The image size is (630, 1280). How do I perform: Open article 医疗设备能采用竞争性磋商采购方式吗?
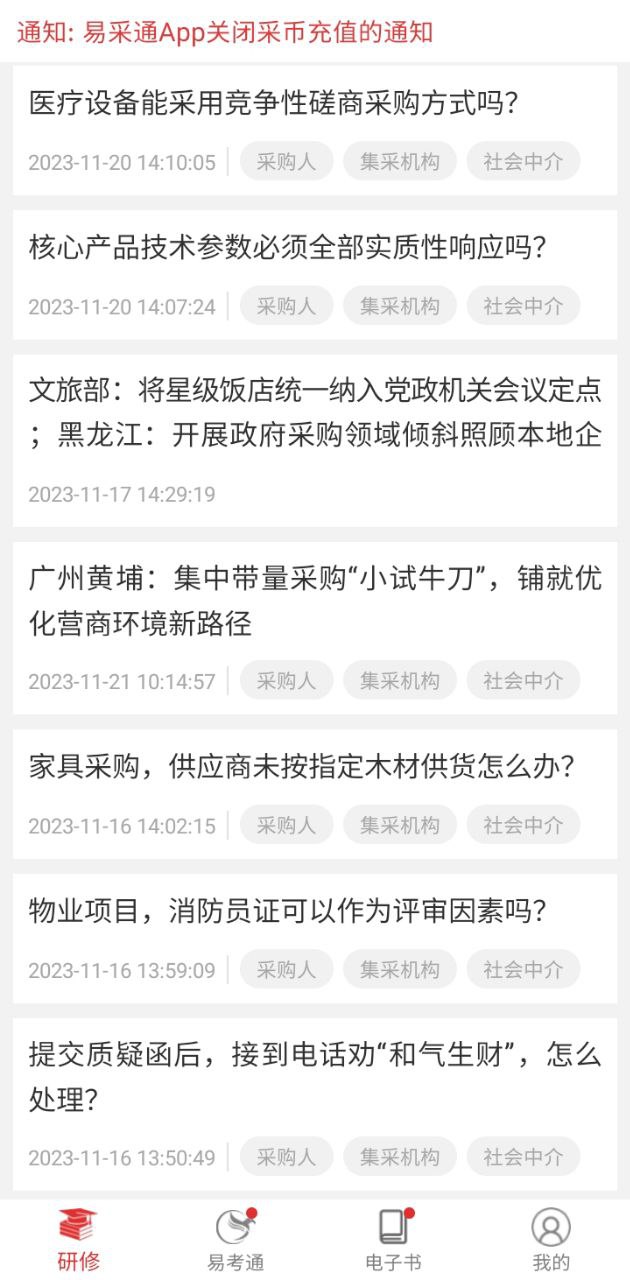pos(272,104)
